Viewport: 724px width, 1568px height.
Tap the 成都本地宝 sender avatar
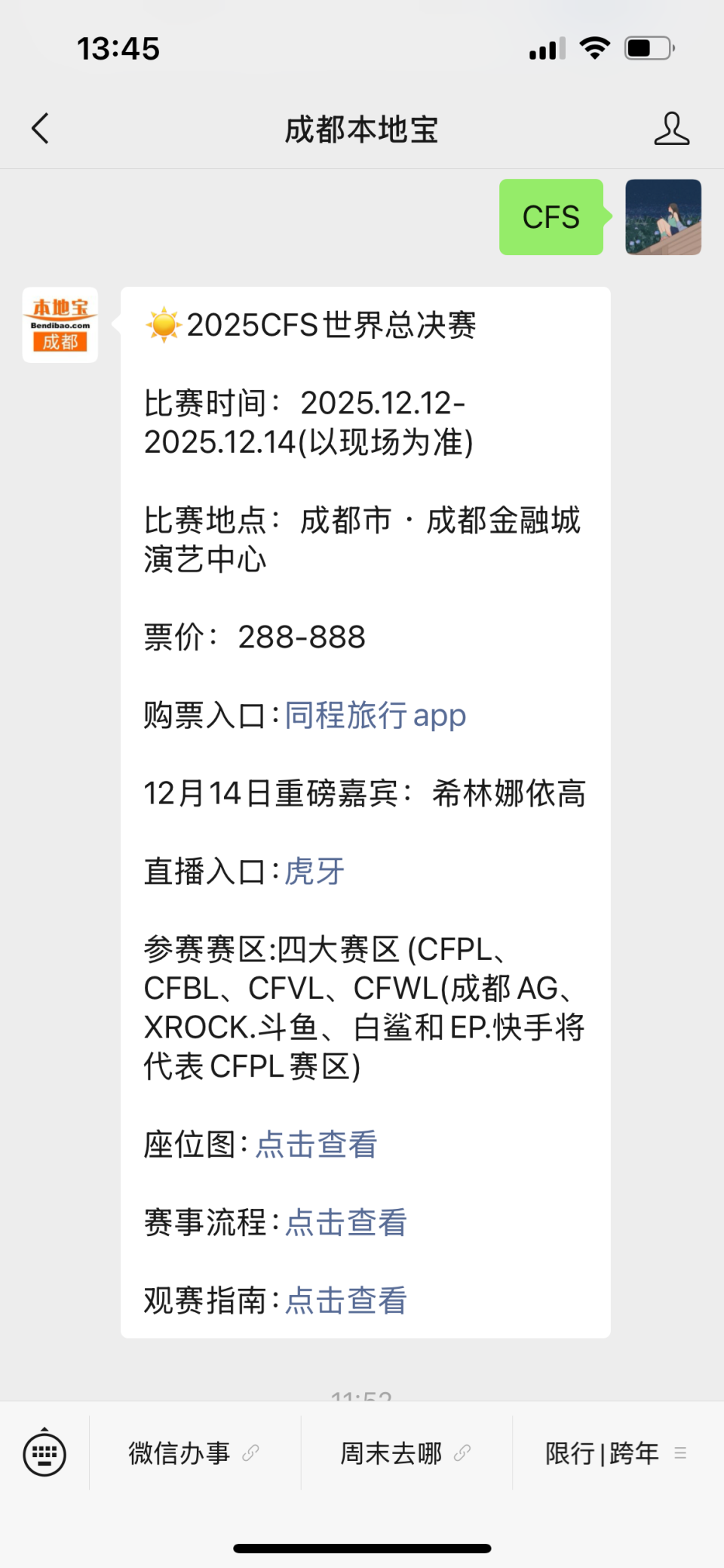click(x=60, y=325)
